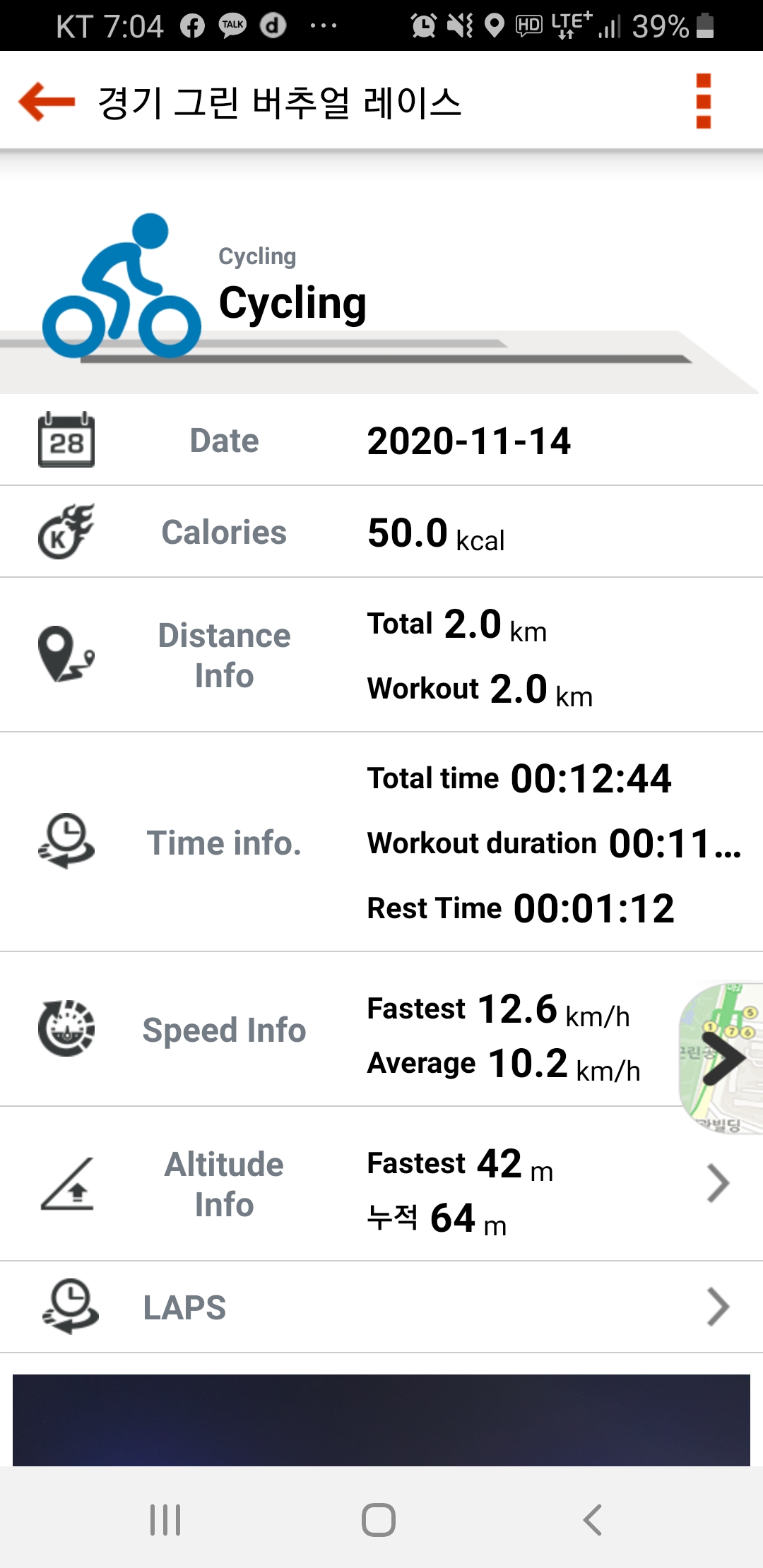Go back using the orange arrow

pyautogui.click(x=47, y=102)
